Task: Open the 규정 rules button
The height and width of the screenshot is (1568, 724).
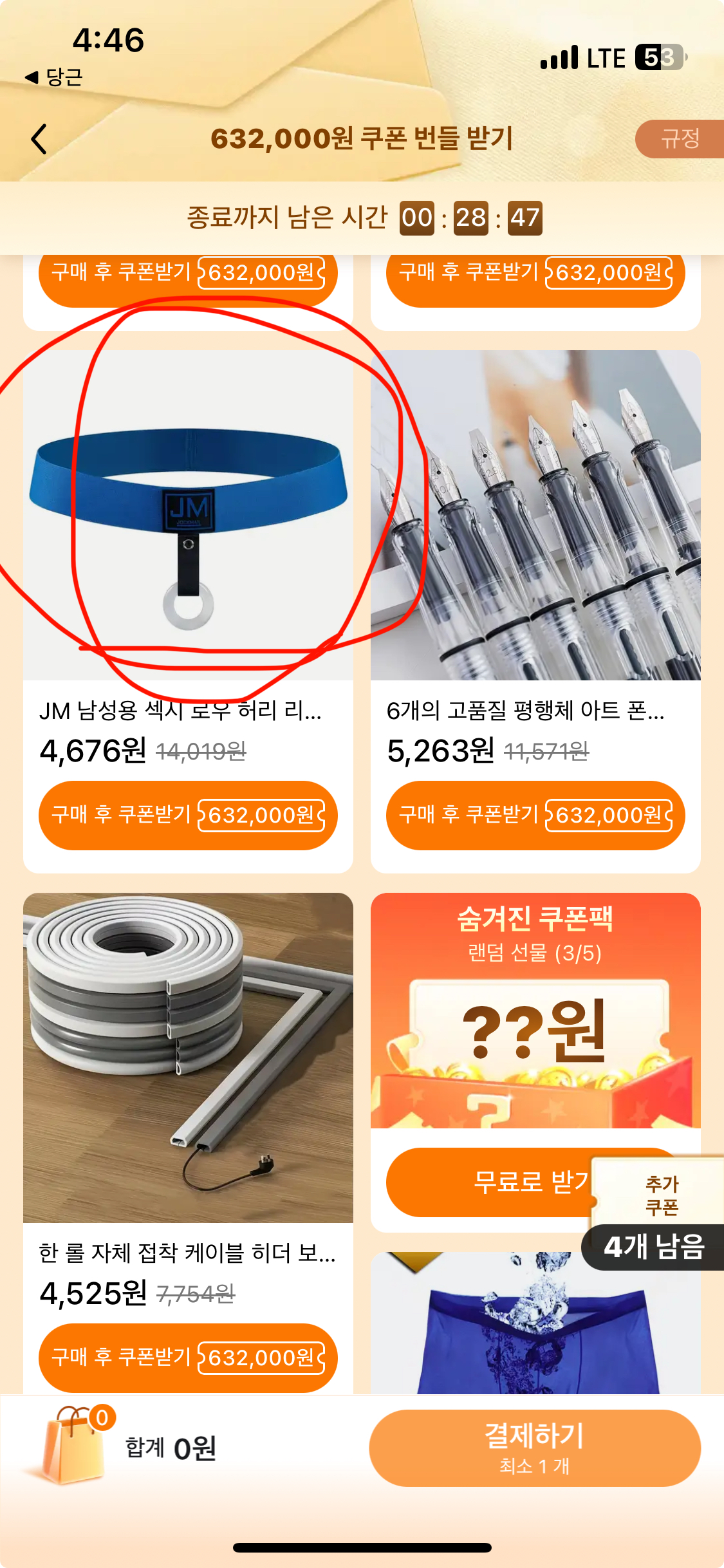Action: coord(680,139)
